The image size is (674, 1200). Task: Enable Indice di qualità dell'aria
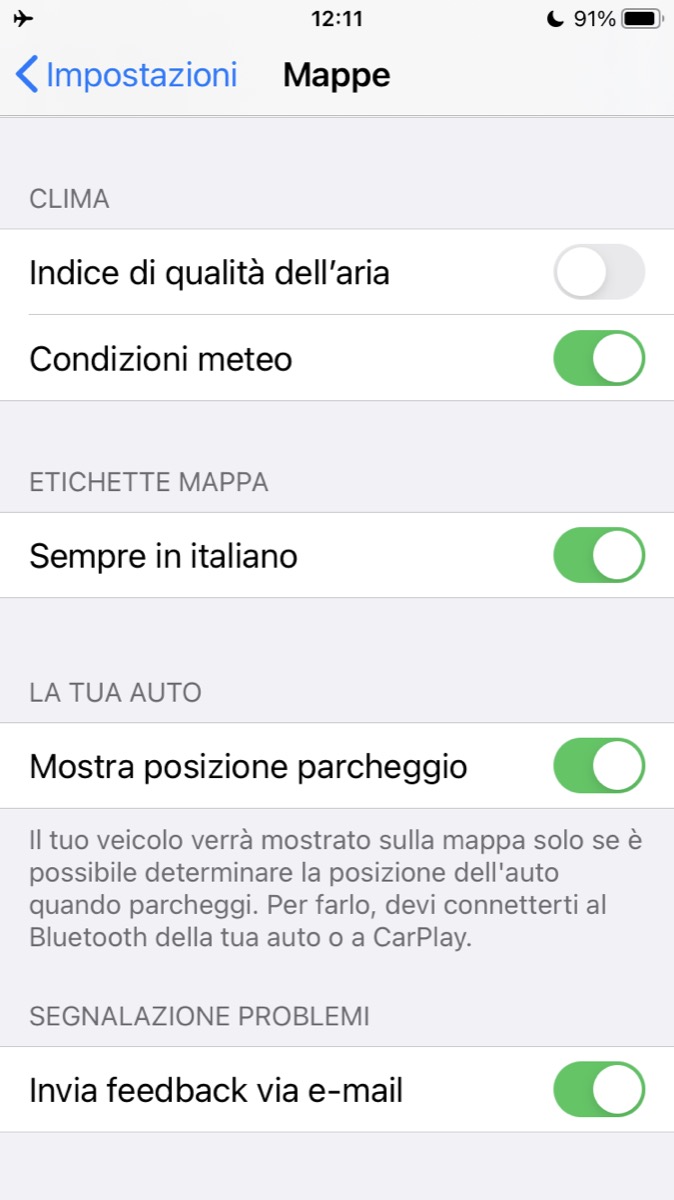[x=599, y=272]
